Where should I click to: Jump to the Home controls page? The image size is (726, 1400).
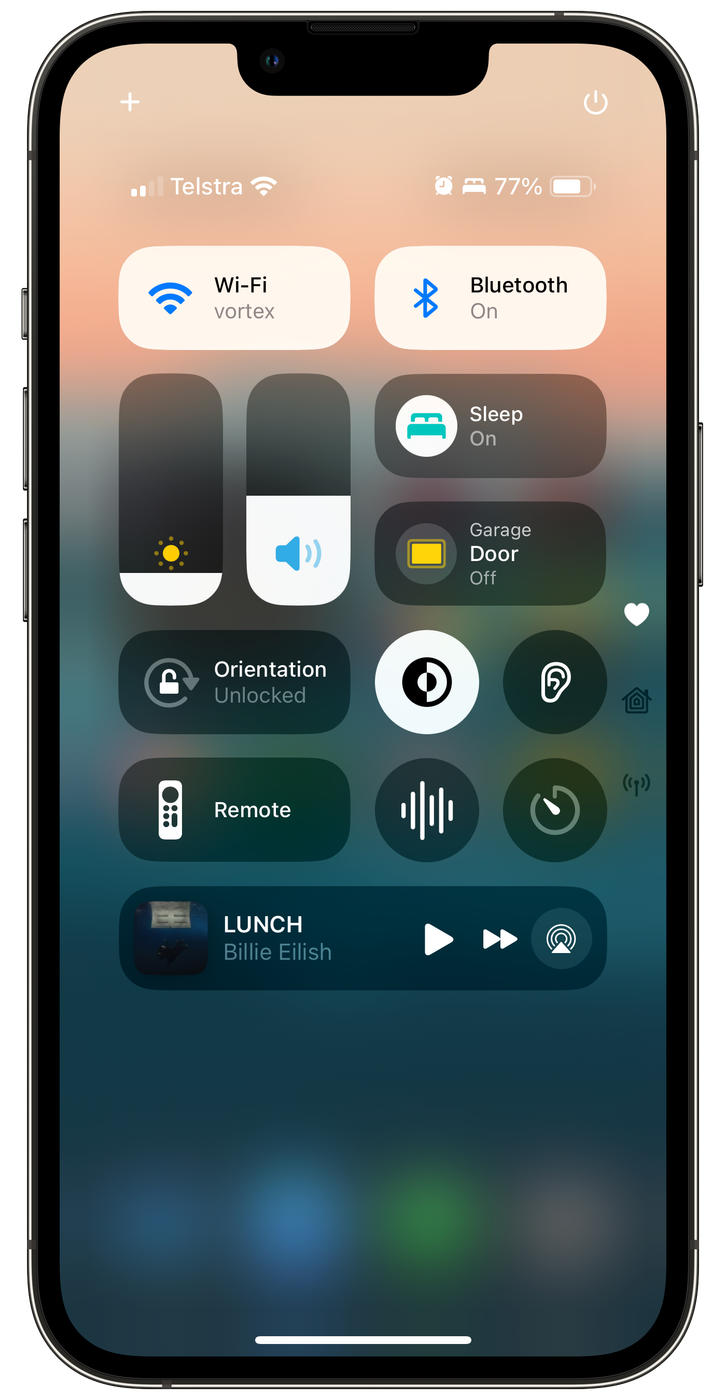point(637,700)
